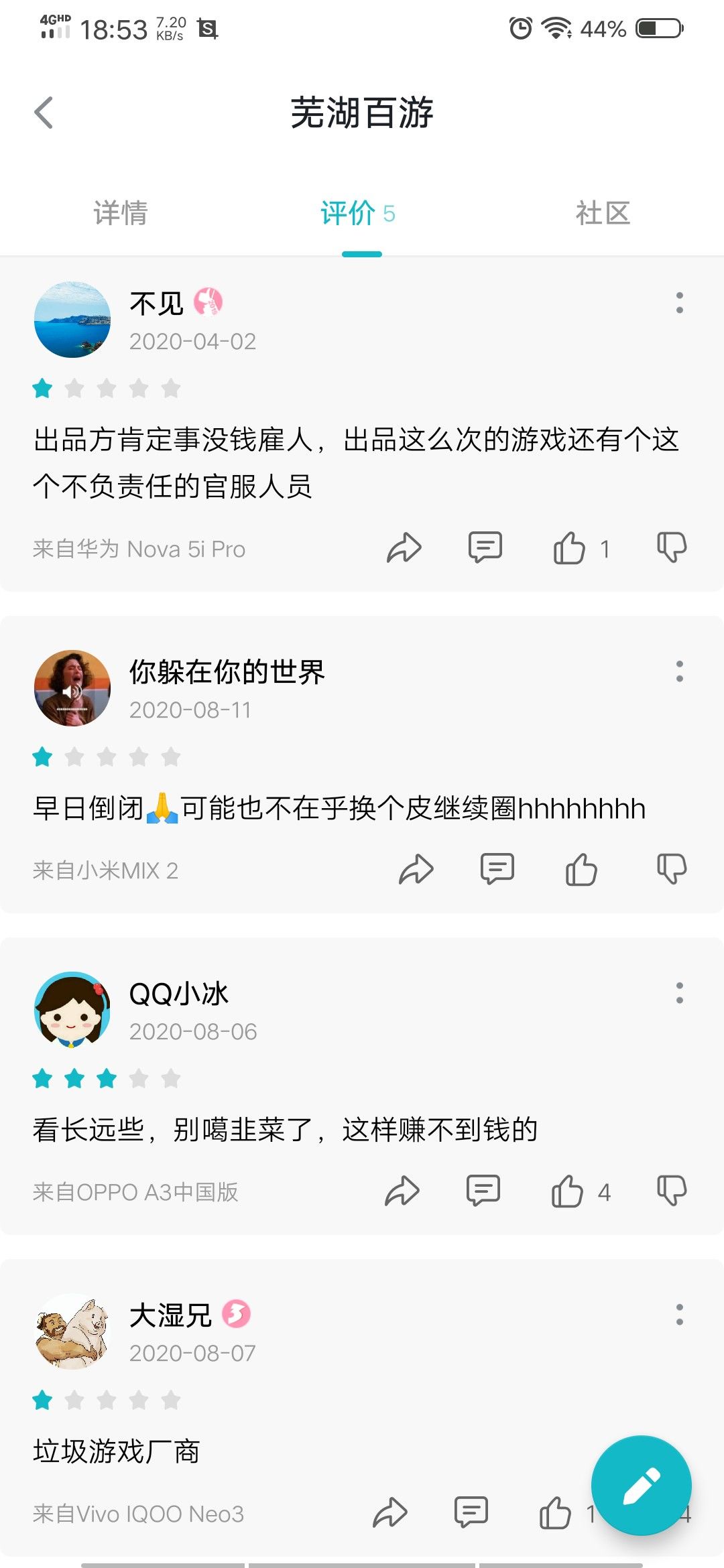The image size is (724, 1568).
Task: Like 你躲在你的世界's review
Action: coord(581,870)
